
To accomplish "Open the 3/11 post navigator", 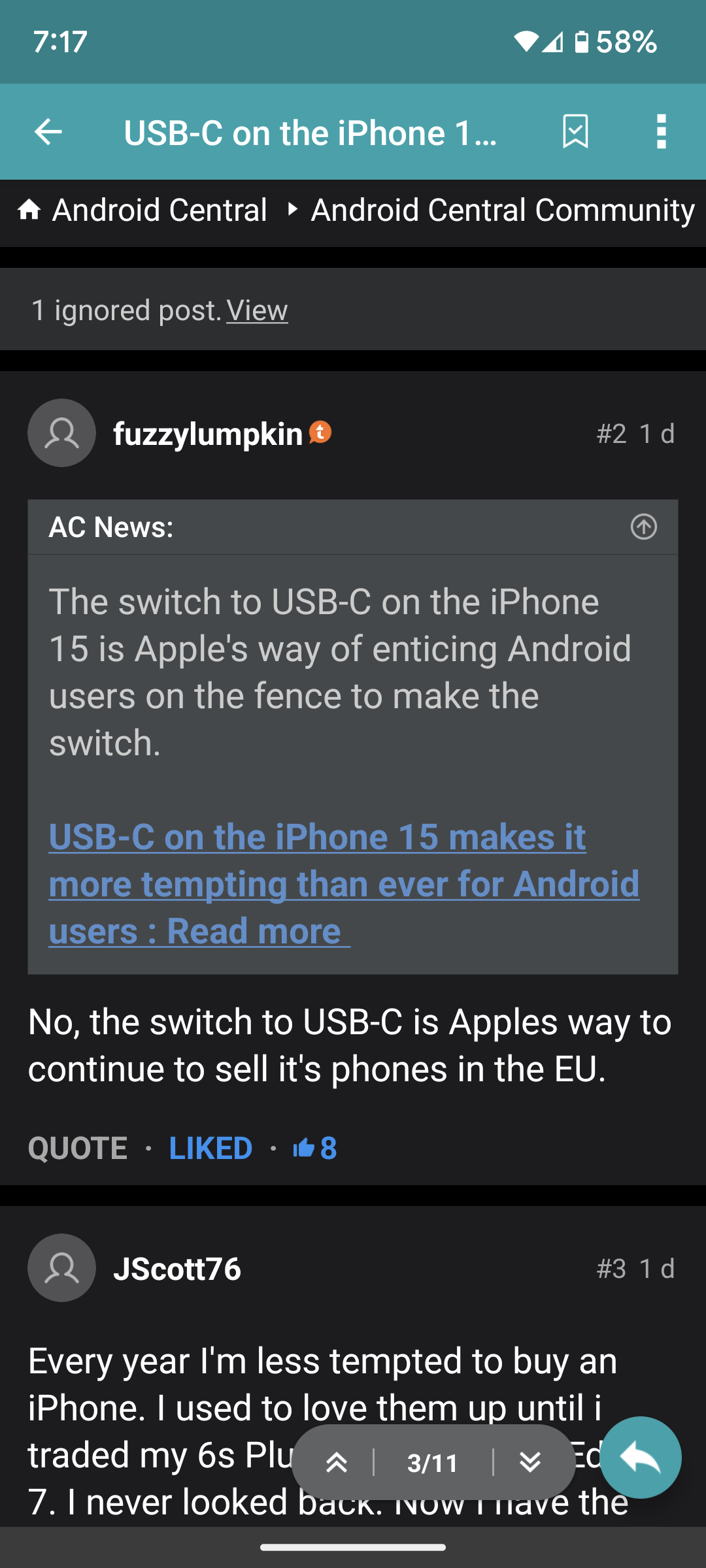I will pos(432,1462).
